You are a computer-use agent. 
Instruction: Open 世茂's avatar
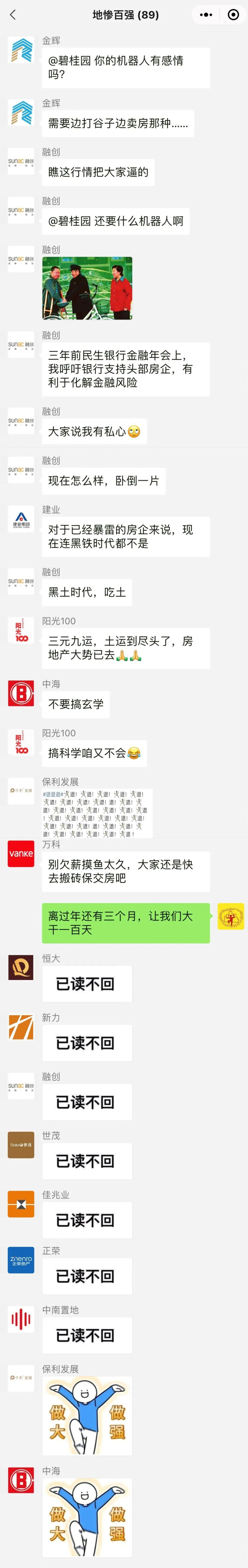coord(21,1144)
